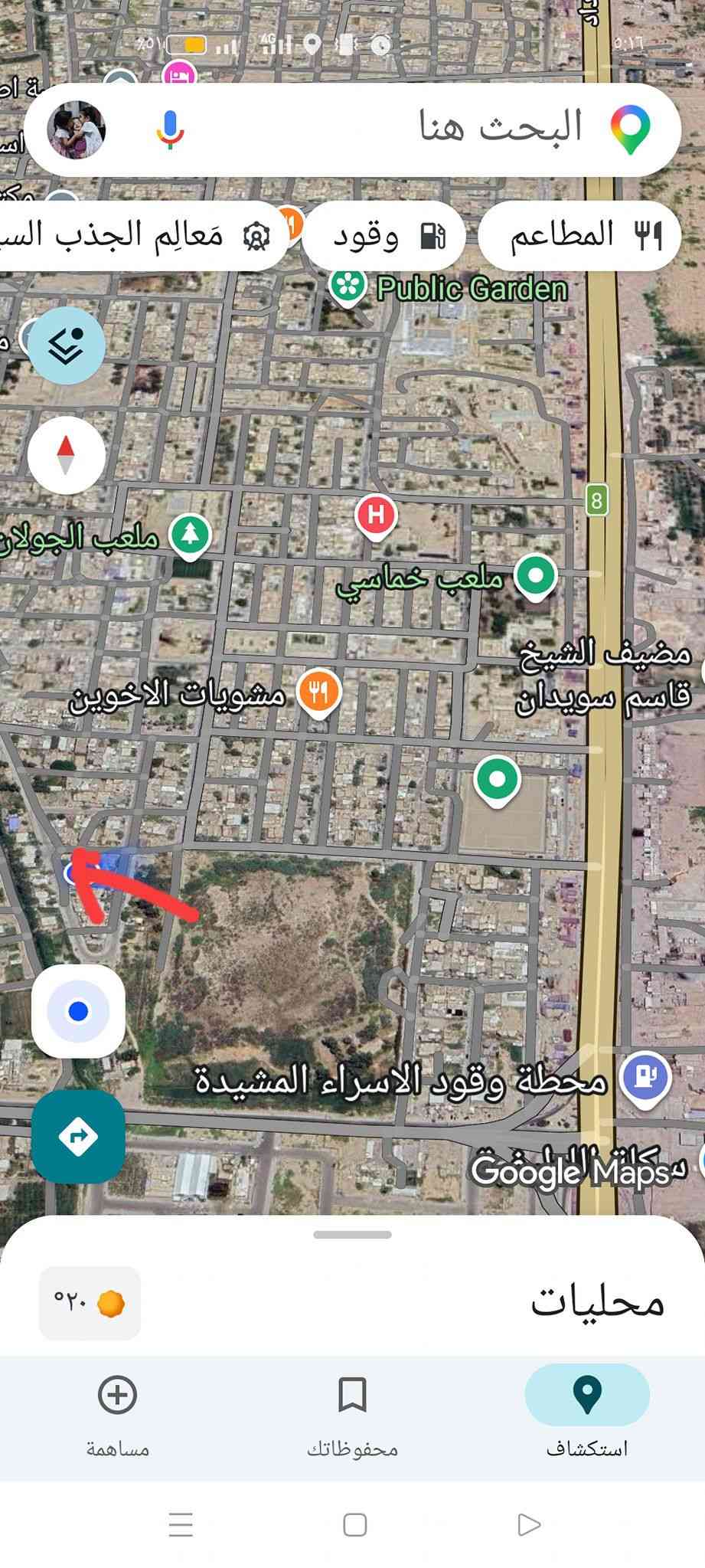The width and height of the screenshot is (705, 1568).
Task: Start voice search with the microphone
Action: 170,129
